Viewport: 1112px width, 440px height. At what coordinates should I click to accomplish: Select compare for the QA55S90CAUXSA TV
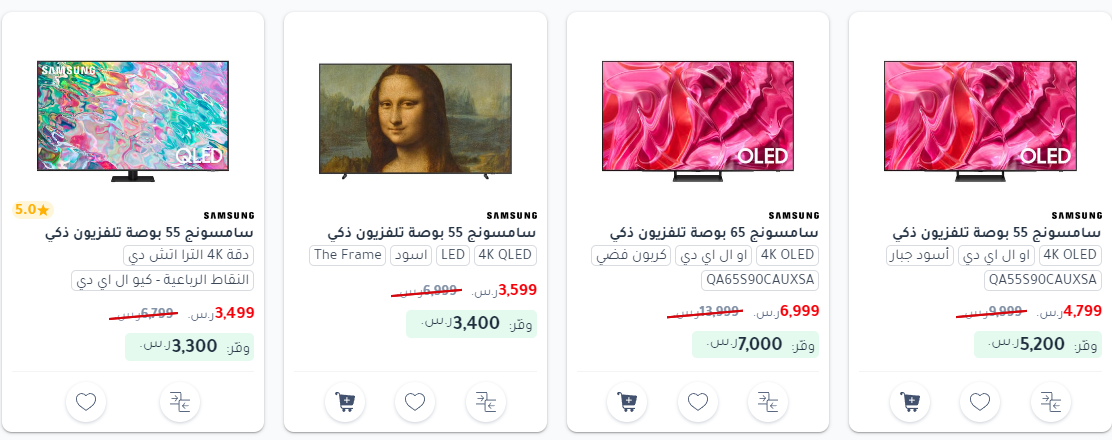(x=1050, y=403)
